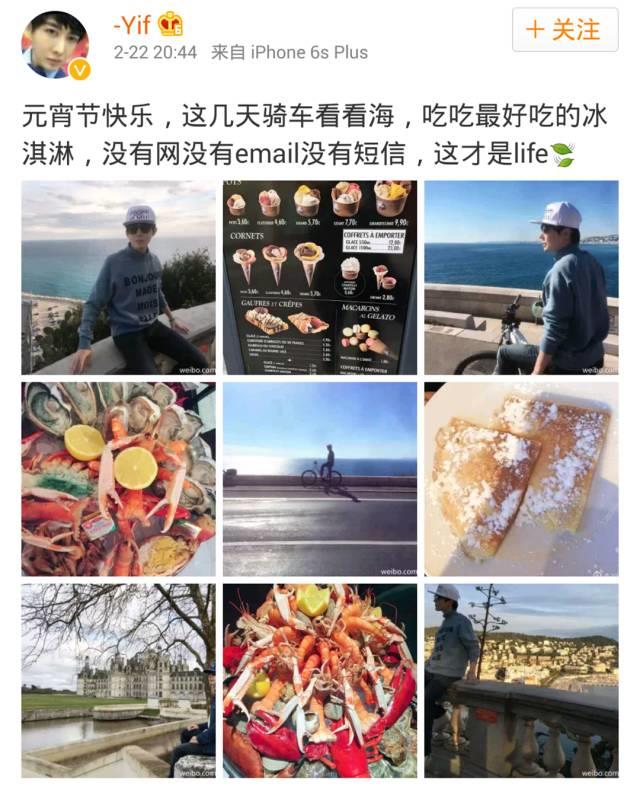Open photo of man on bike by railing
The image size is (640, 789).
521,277
